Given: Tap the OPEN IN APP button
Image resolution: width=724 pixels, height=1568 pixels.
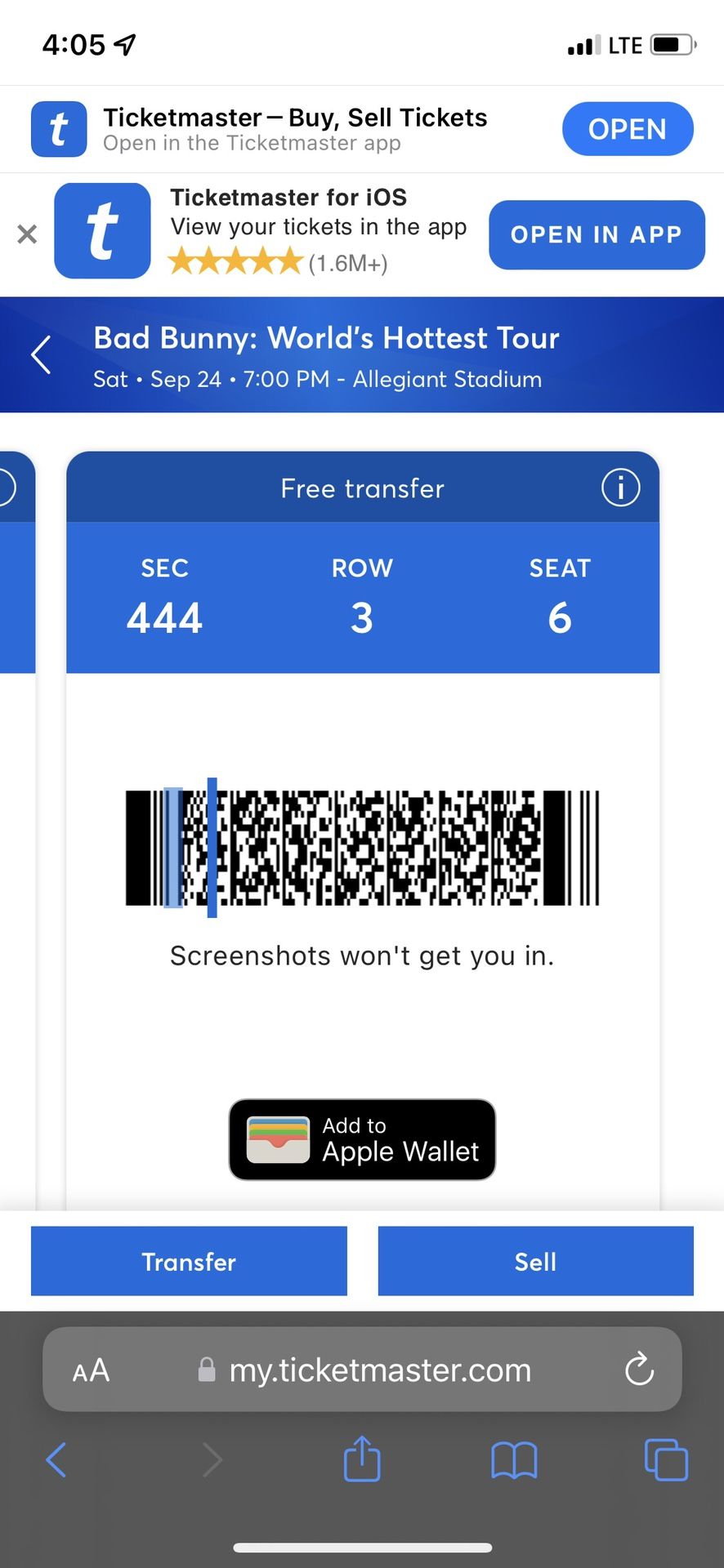Looking at the screenshot, I should tap(596, 234).
